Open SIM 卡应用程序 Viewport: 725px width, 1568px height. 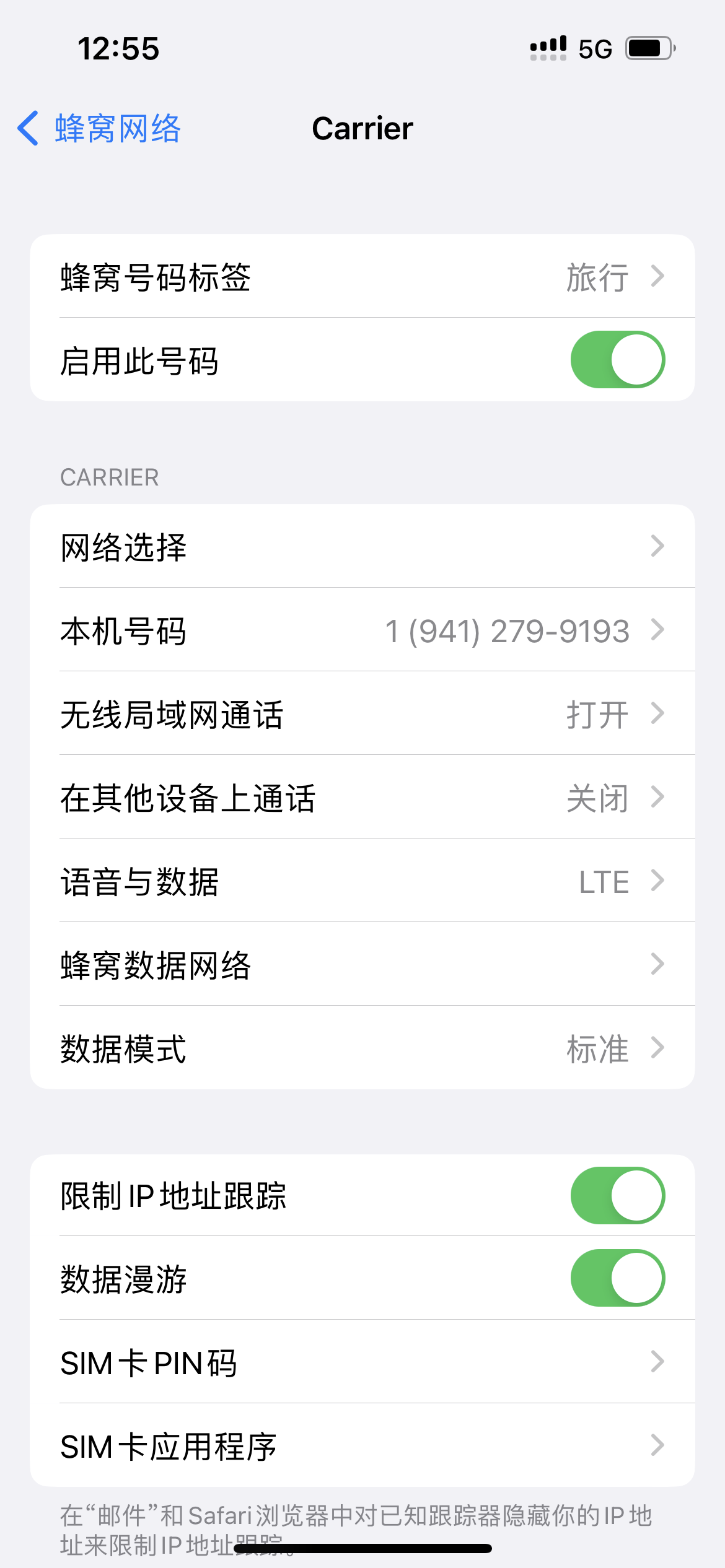tap(362, 1446)
